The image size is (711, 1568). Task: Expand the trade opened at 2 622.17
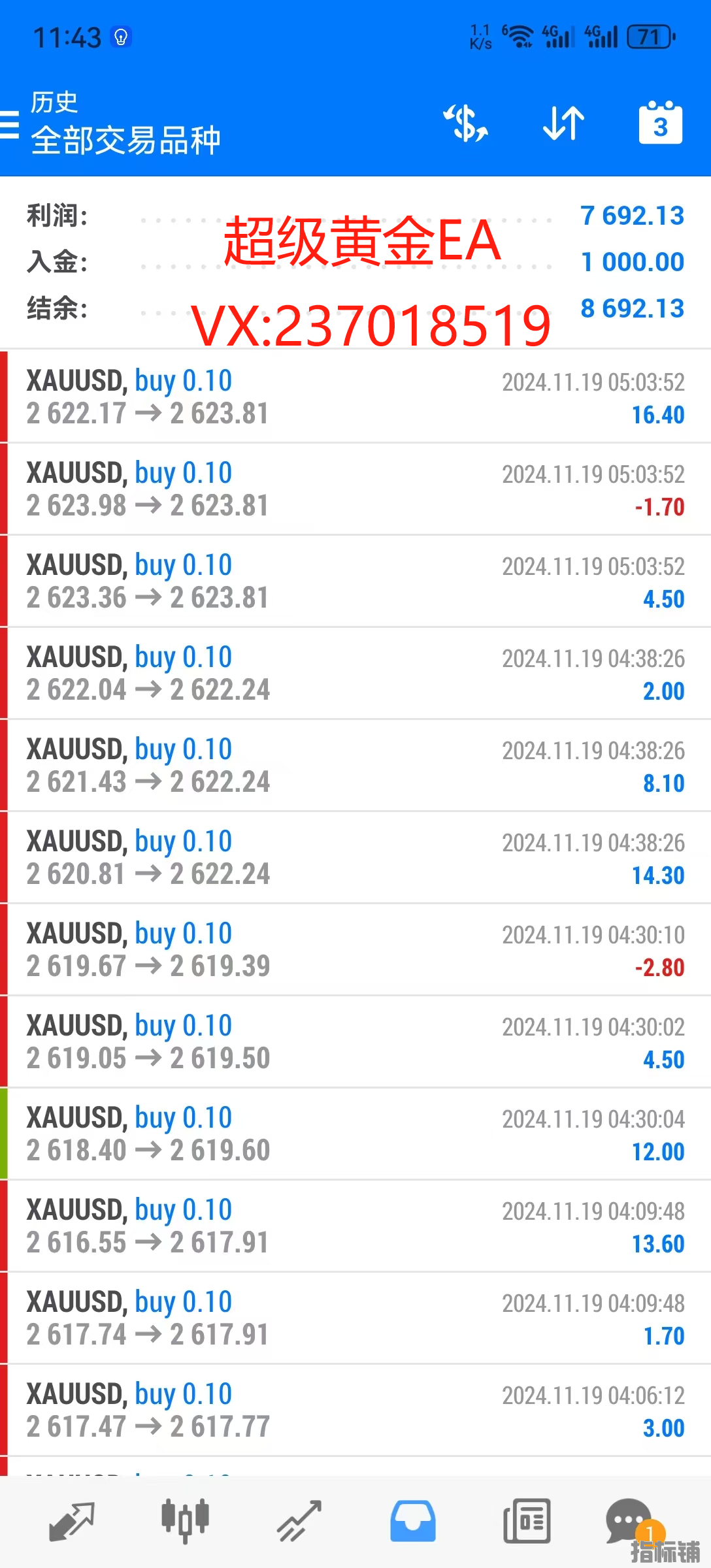(355, 397)
